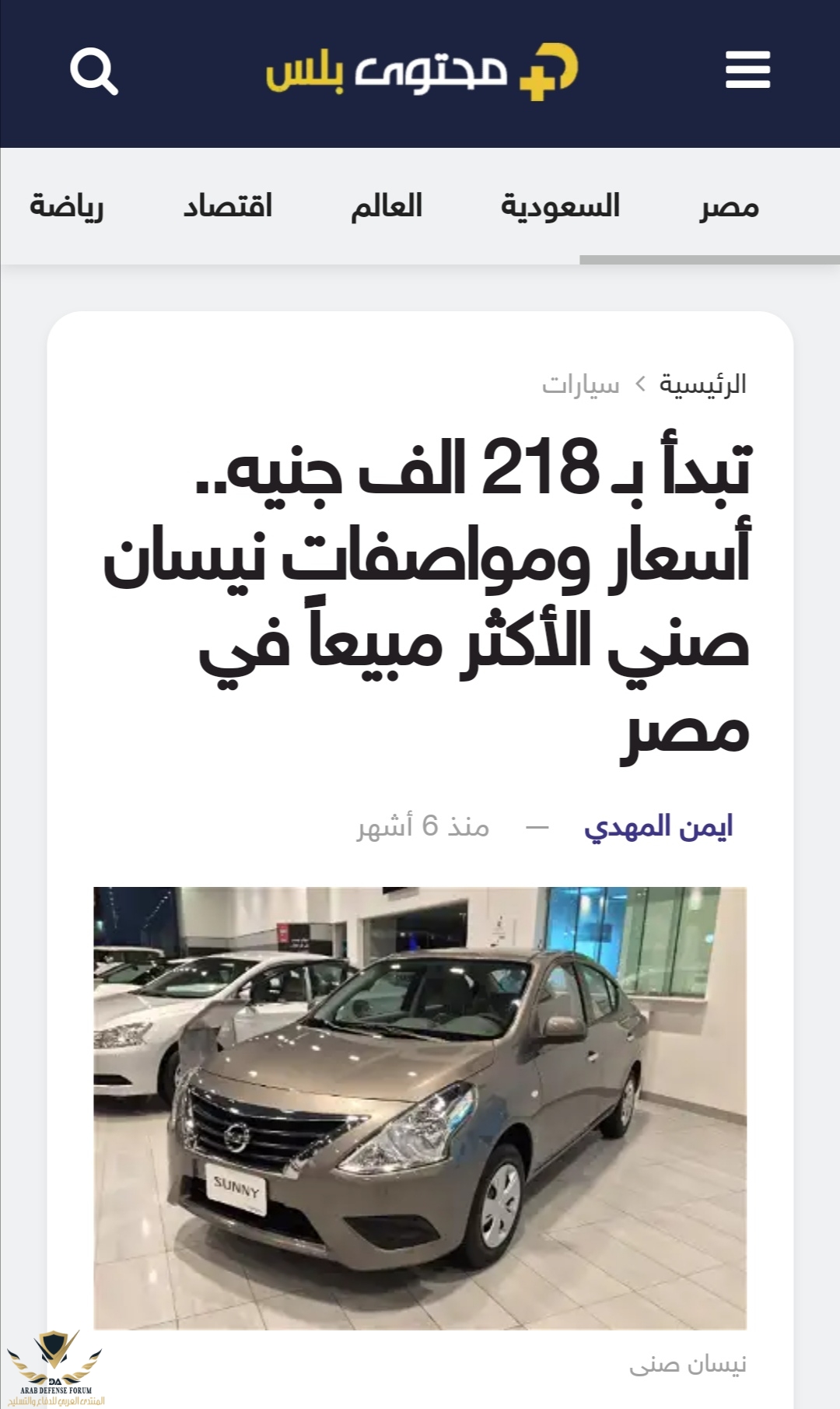
Task: View author ايمن المهدي's page
Action: (658, 826)
